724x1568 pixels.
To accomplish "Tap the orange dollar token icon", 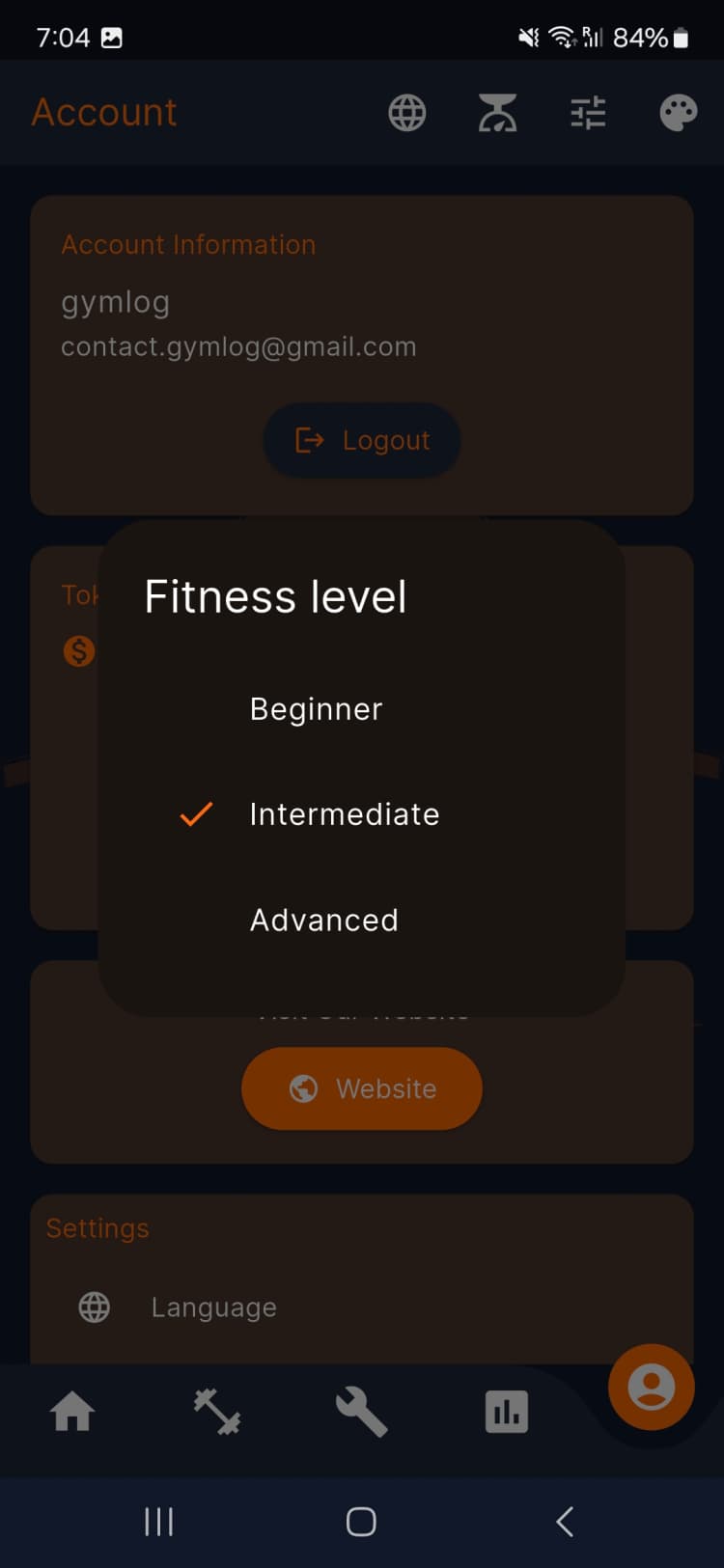I will pyautogui.click(x=78, y=651).
